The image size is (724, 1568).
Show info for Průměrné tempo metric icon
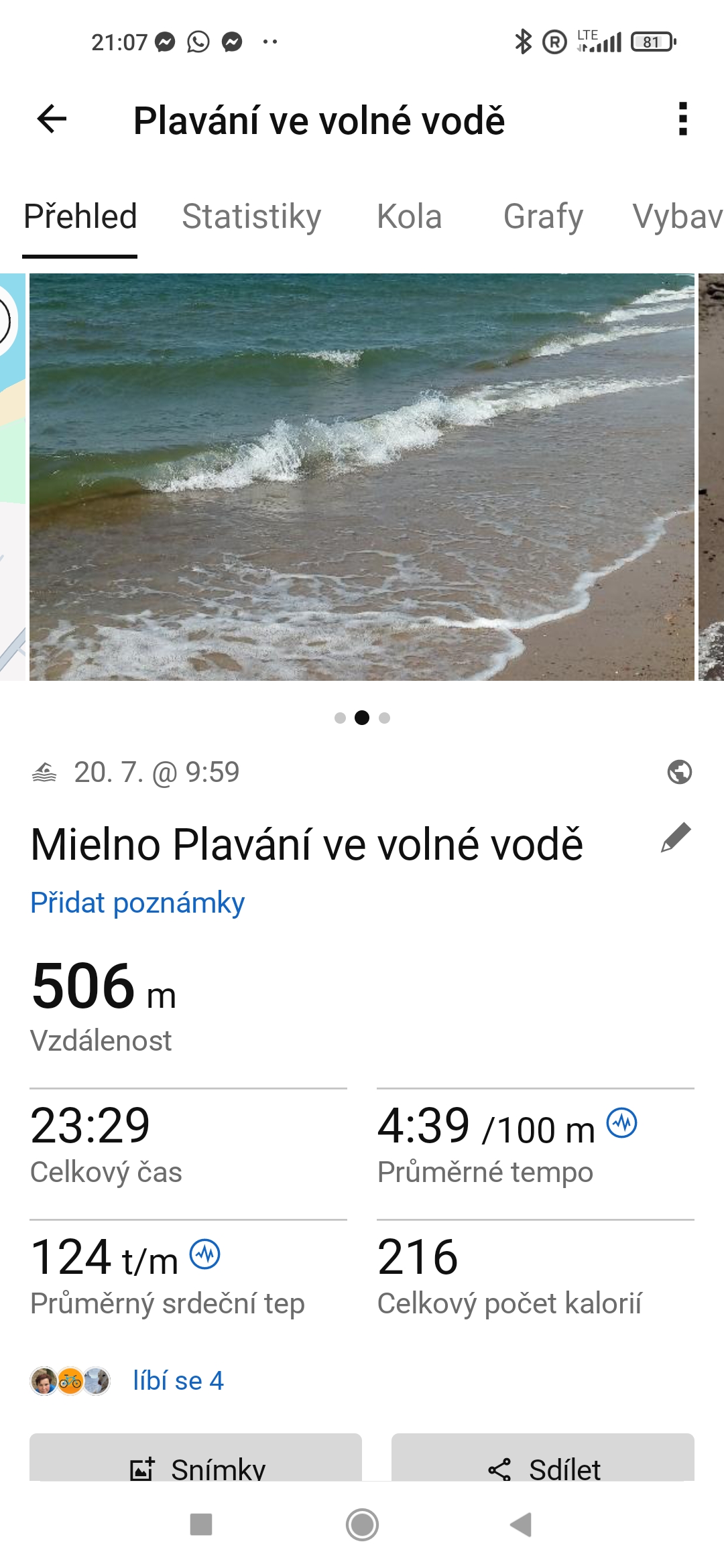coord(622,1123)
